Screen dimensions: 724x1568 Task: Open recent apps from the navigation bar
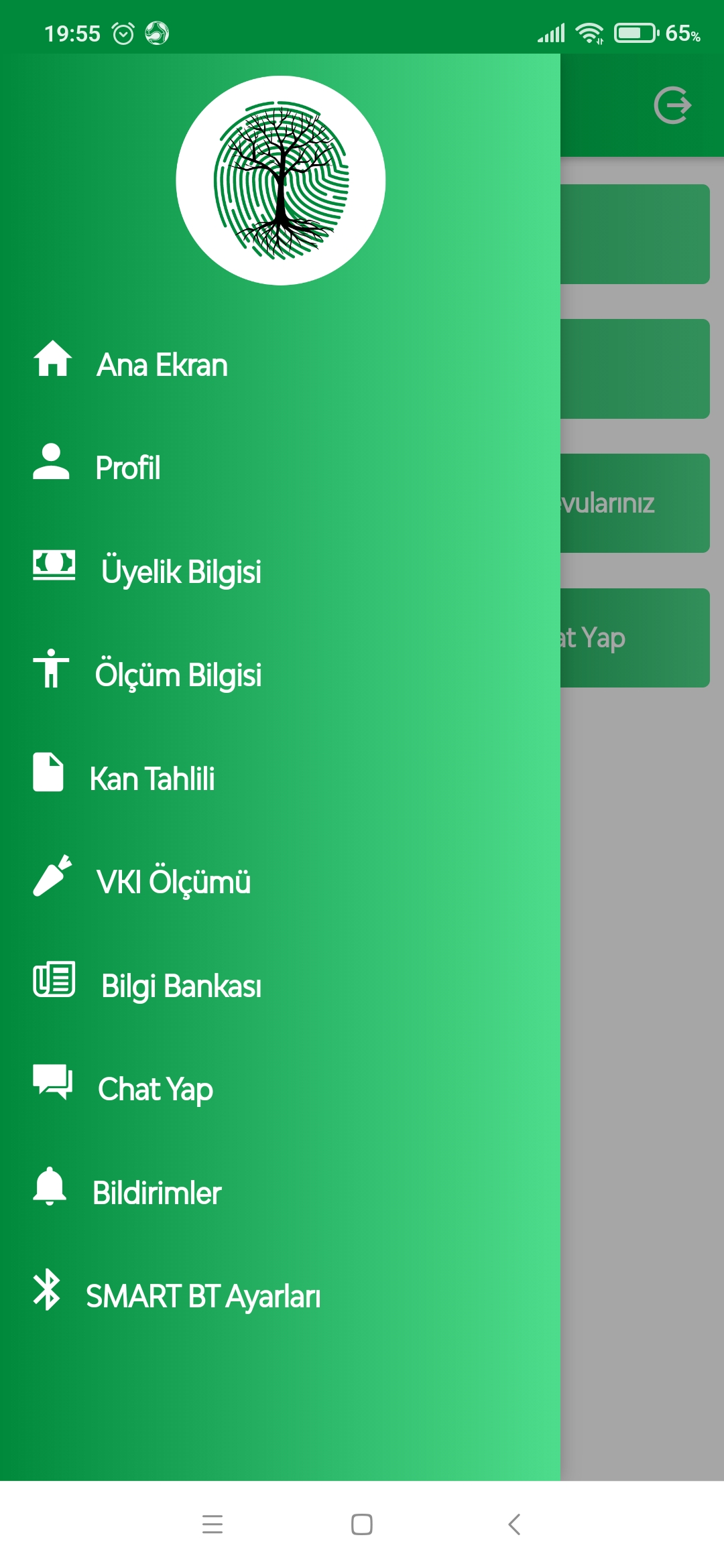click(213, 1524)
